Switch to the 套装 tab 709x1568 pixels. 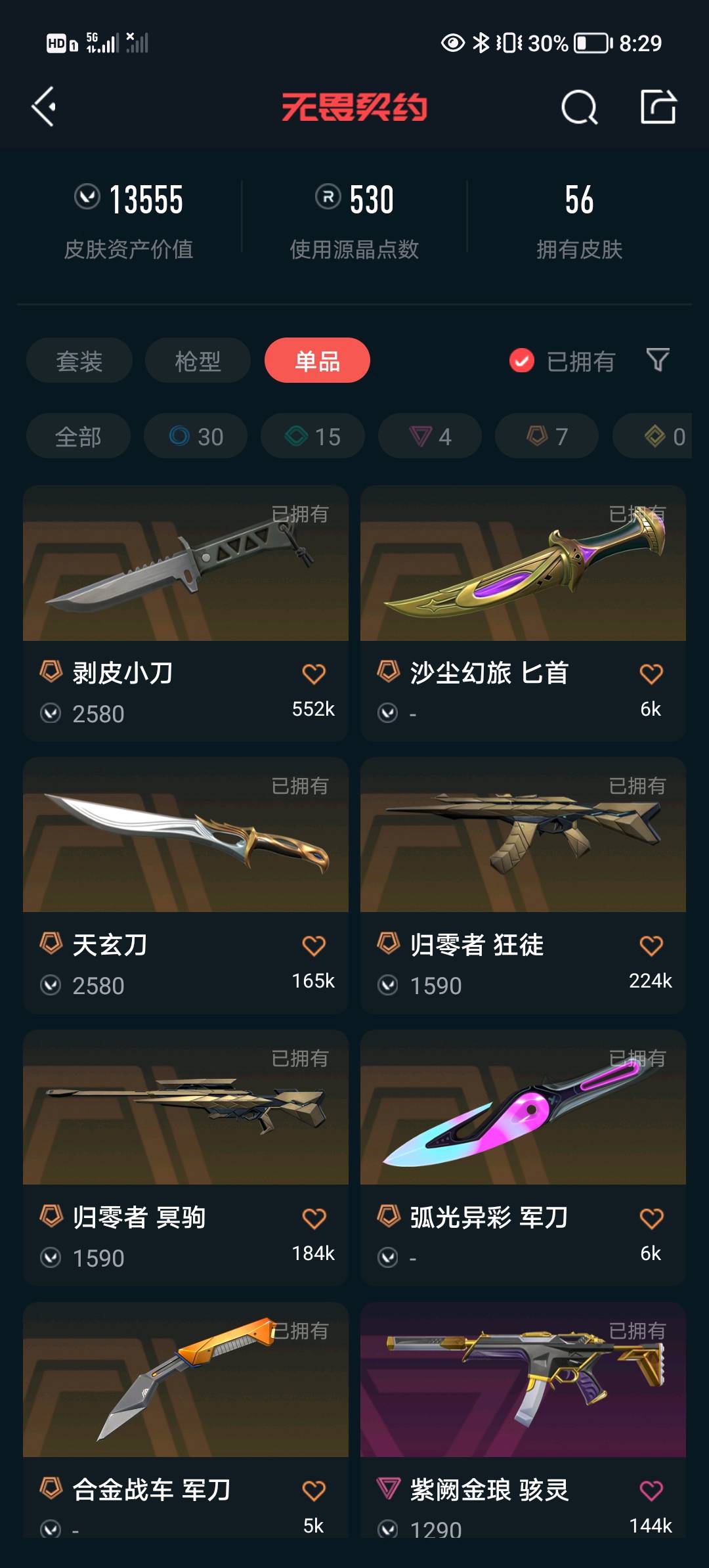[x=79, y=360]
